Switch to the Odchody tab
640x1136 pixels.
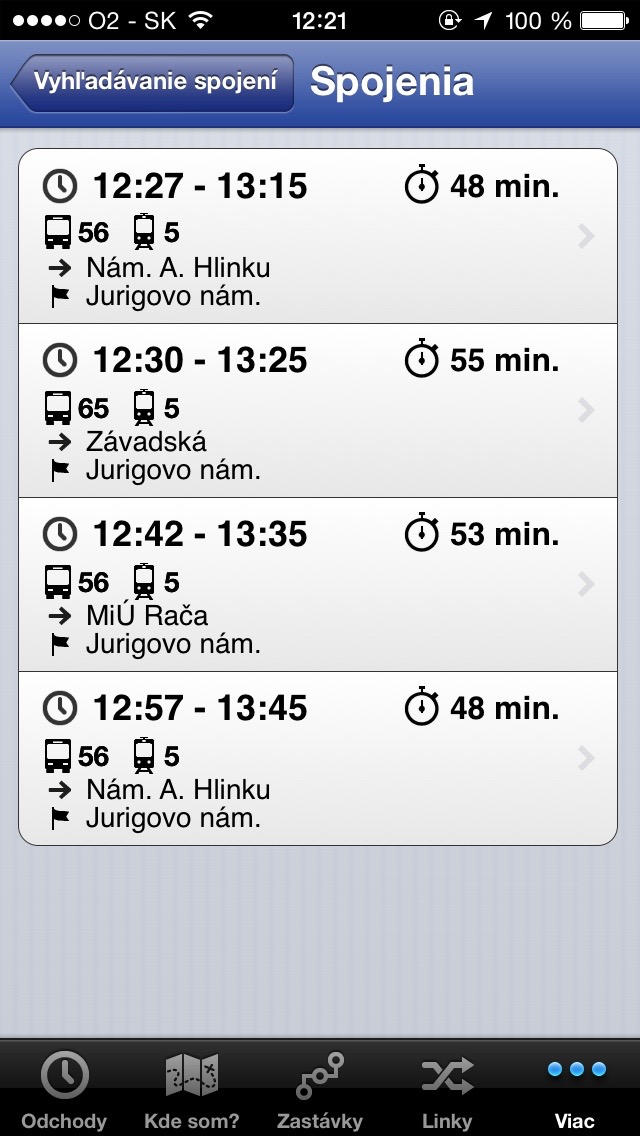click(64, 1090)
